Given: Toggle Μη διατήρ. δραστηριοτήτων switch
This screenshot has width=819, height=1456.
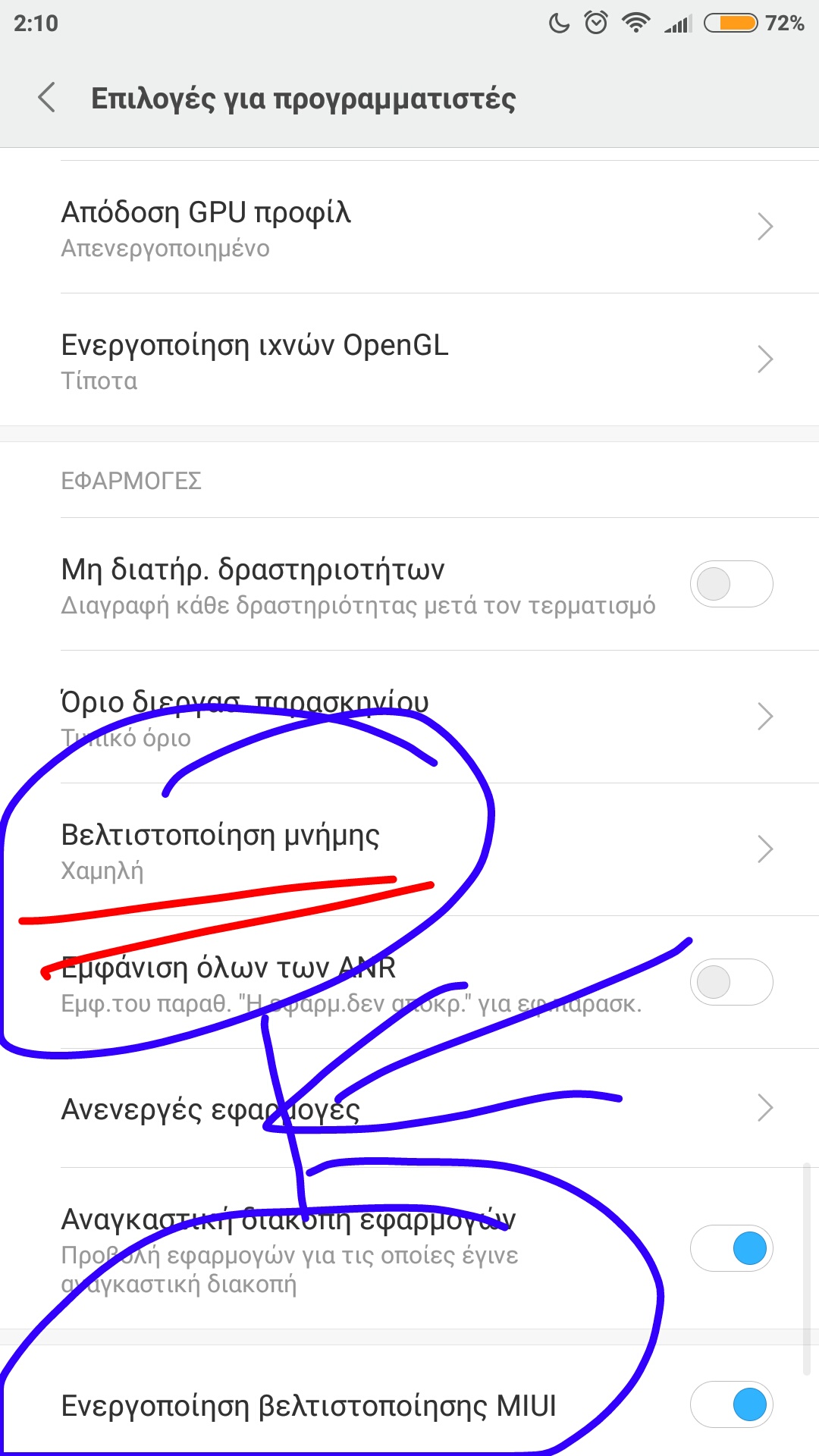Looking at the screenshot, I should click(x=731, y=584).
